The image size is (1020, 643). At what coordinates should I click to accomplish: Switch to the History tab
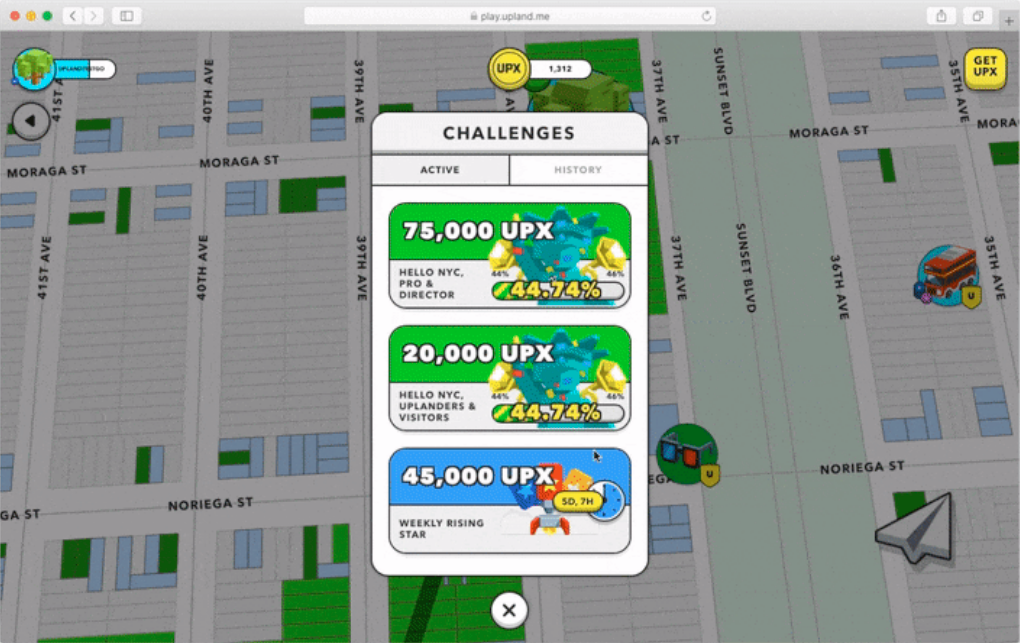point(578,170)
